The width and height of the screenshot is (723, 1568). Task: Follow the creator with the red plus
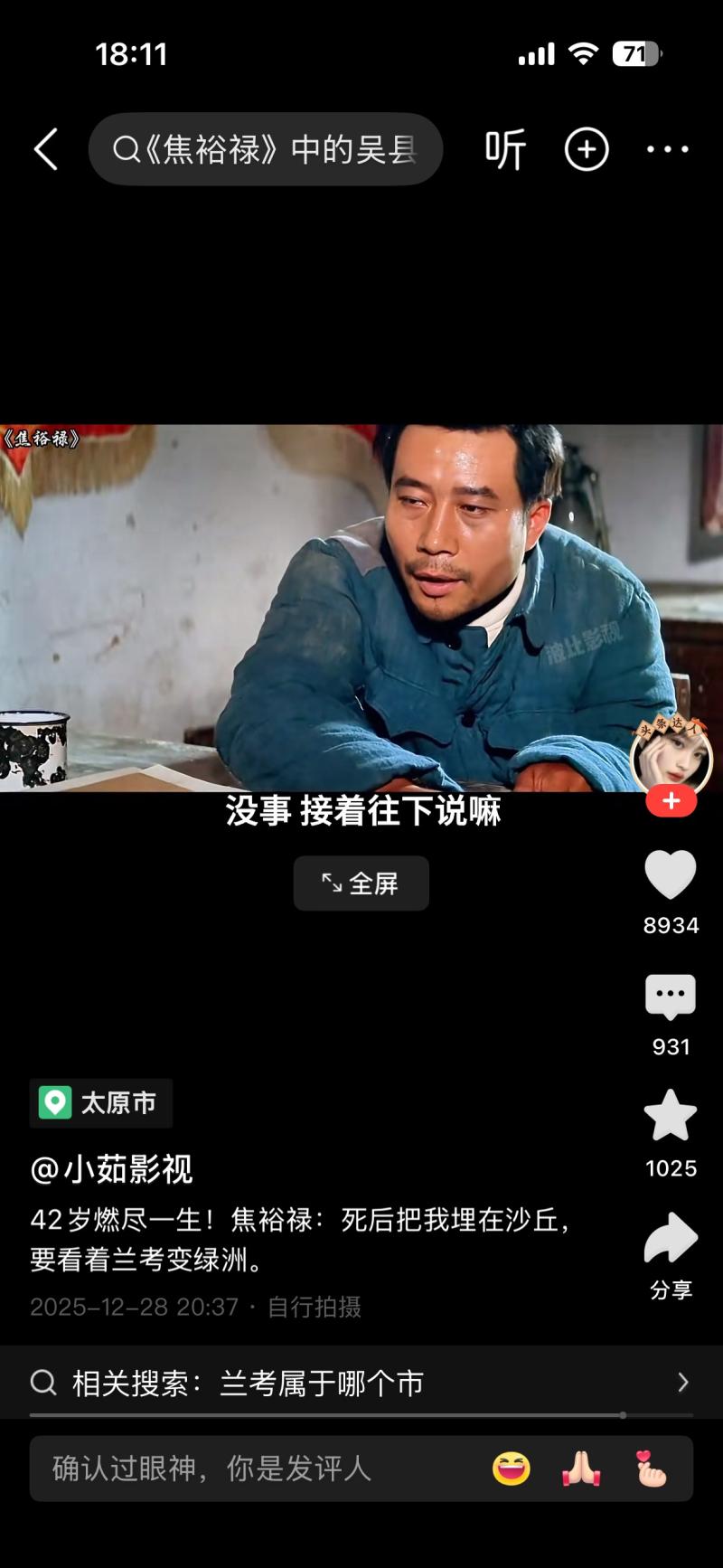click(671, 801)
